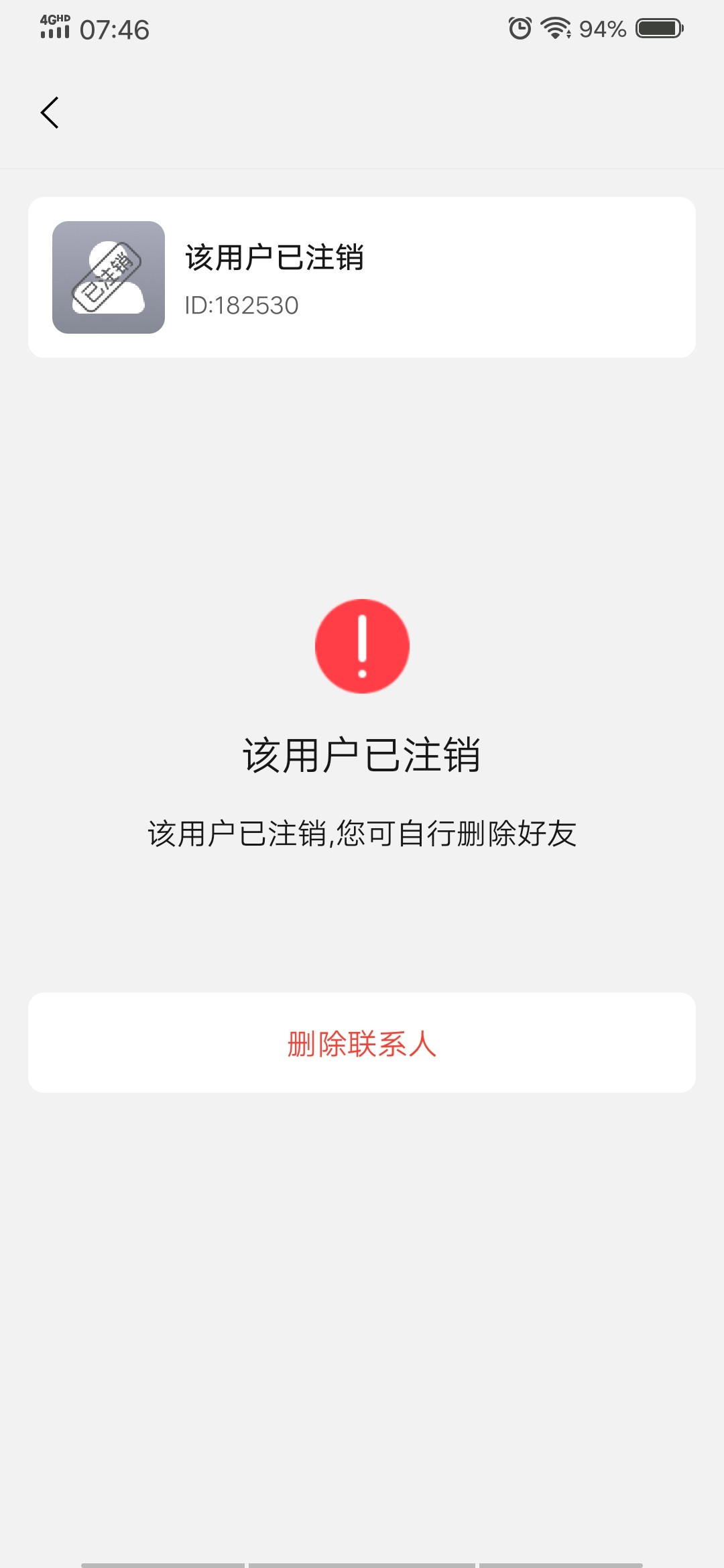This screenshot has height=1568, width=724.
Task: Tap the back arrow to return
Action: click(50, 113)
